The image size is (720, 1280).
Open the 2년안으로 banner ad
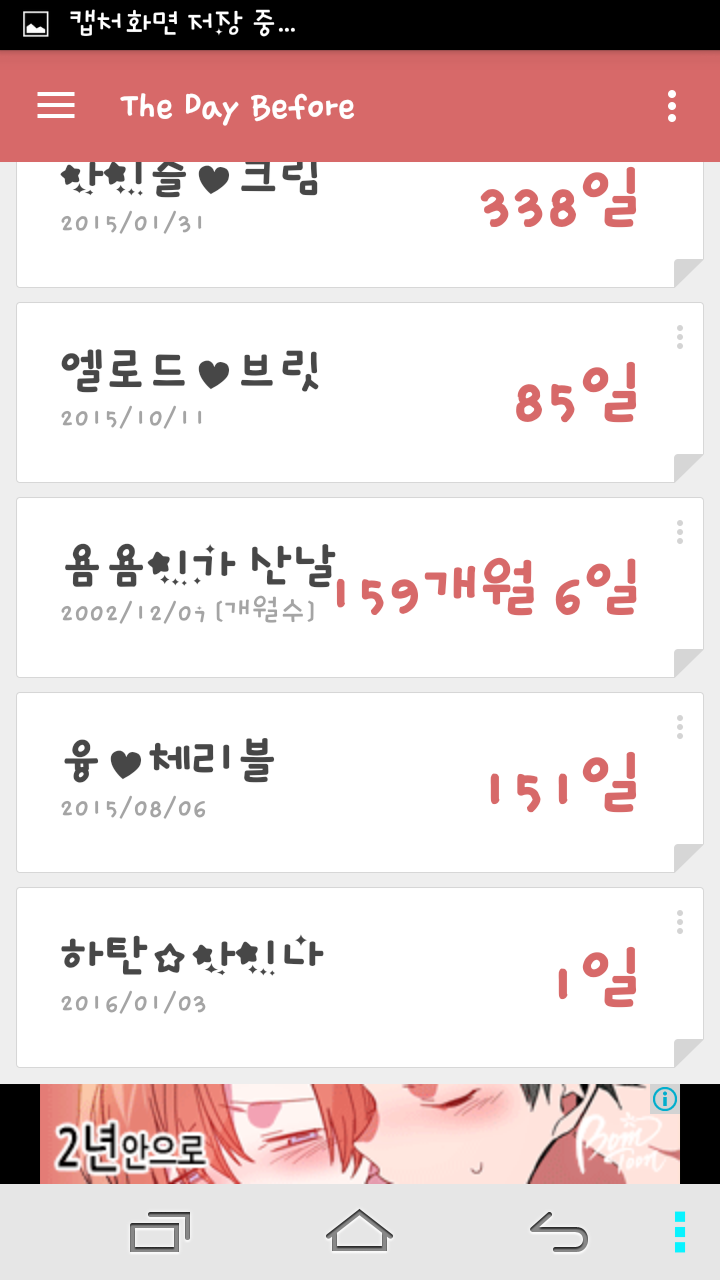click(x=360, y=1134)
